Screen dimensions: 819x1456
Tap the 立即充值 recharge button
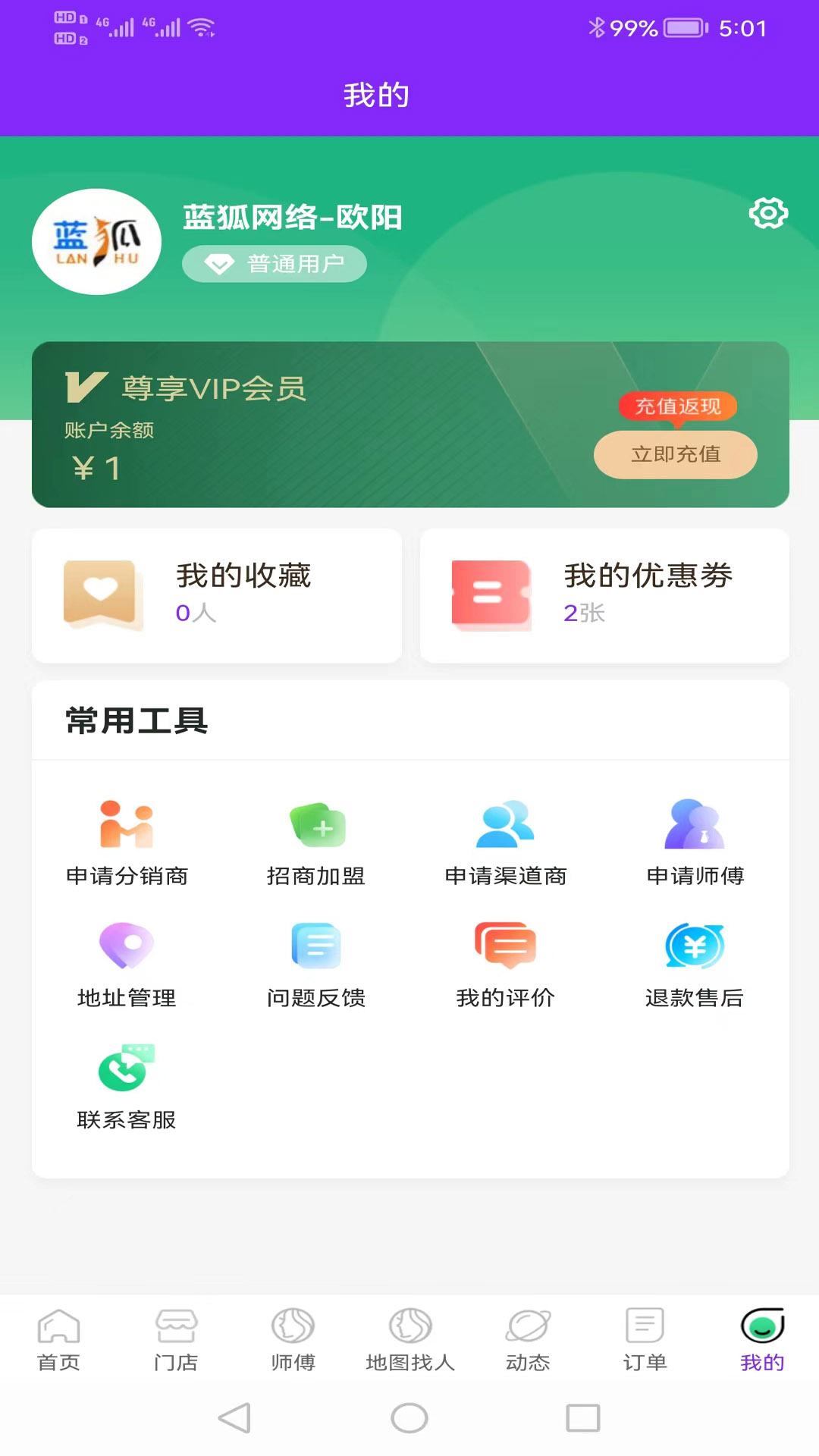click(675, 454)
